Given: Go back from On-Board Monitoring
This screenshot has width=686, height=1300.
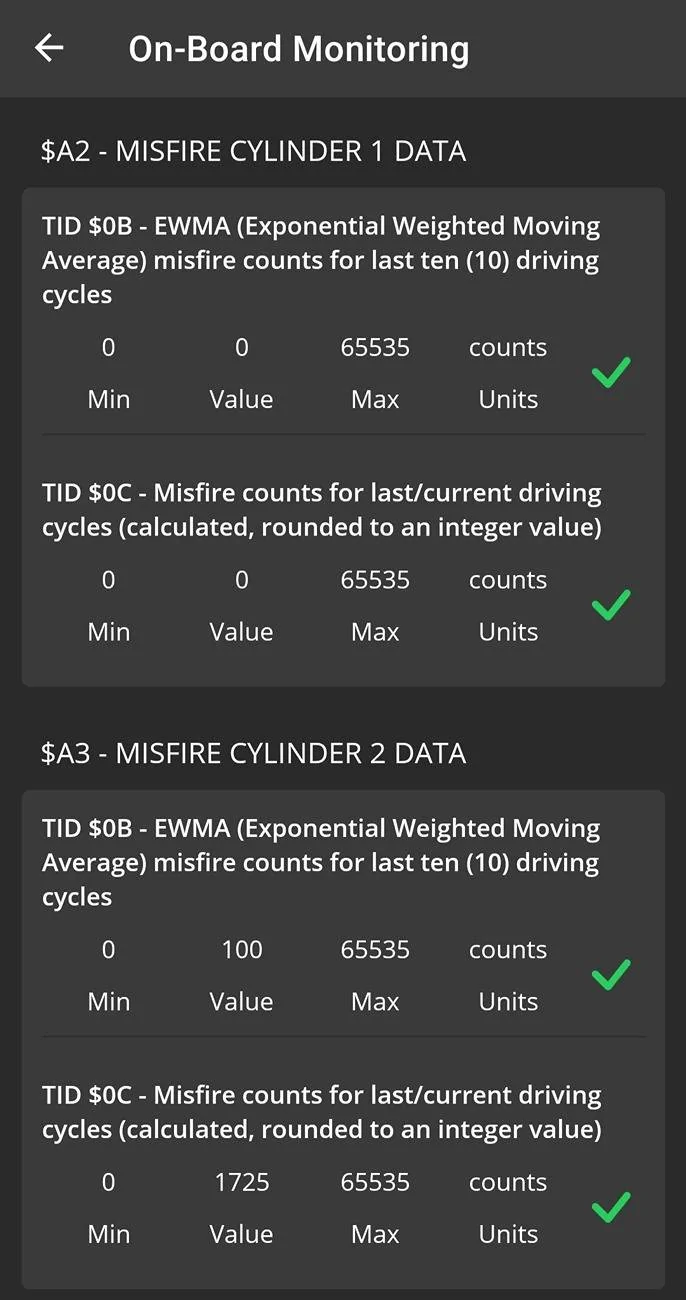Looking at the screenshot, I should tap(49, 48).
